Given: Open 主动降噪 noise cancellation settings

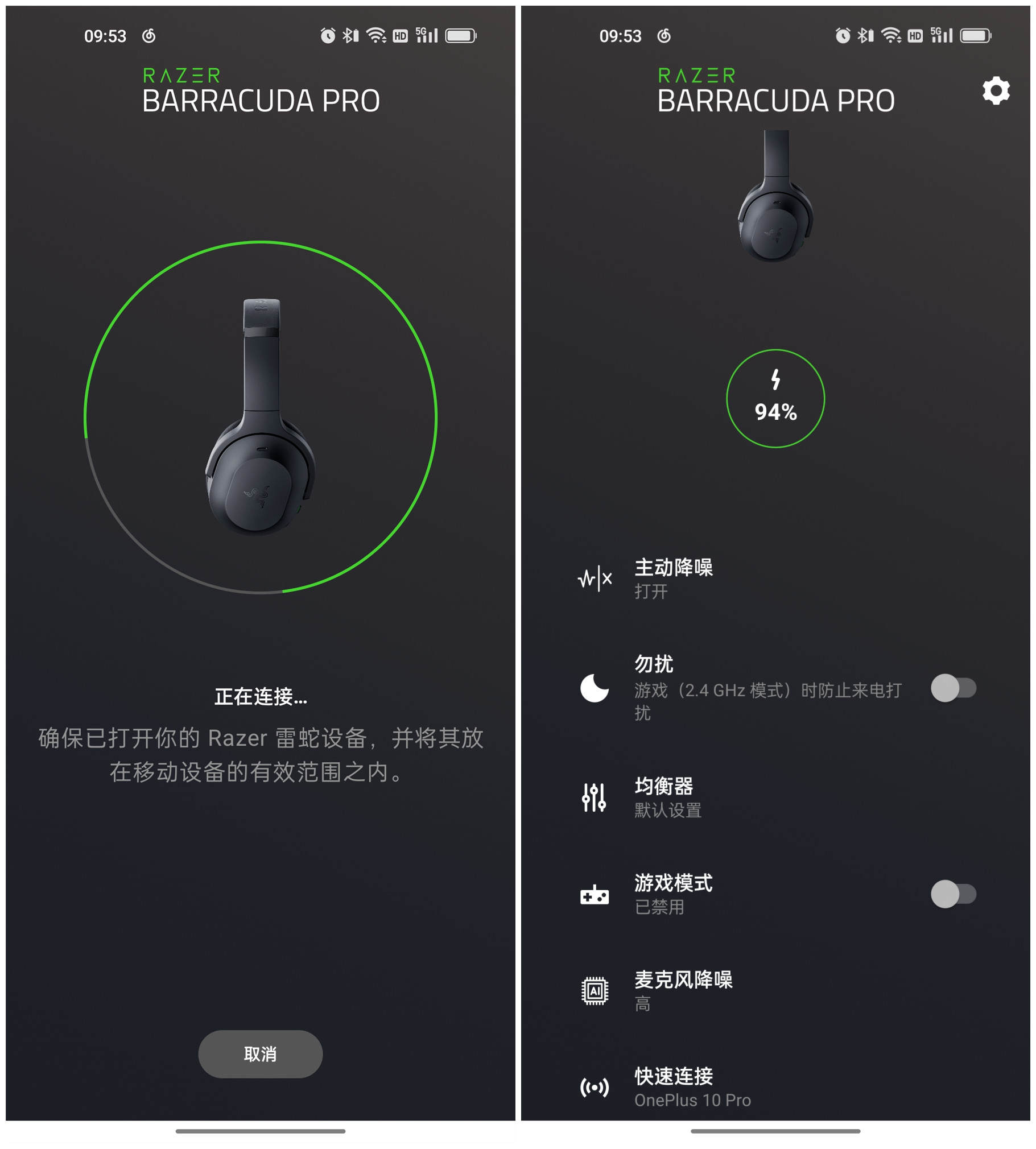Looking at the screenshot, I should point(674,578).
